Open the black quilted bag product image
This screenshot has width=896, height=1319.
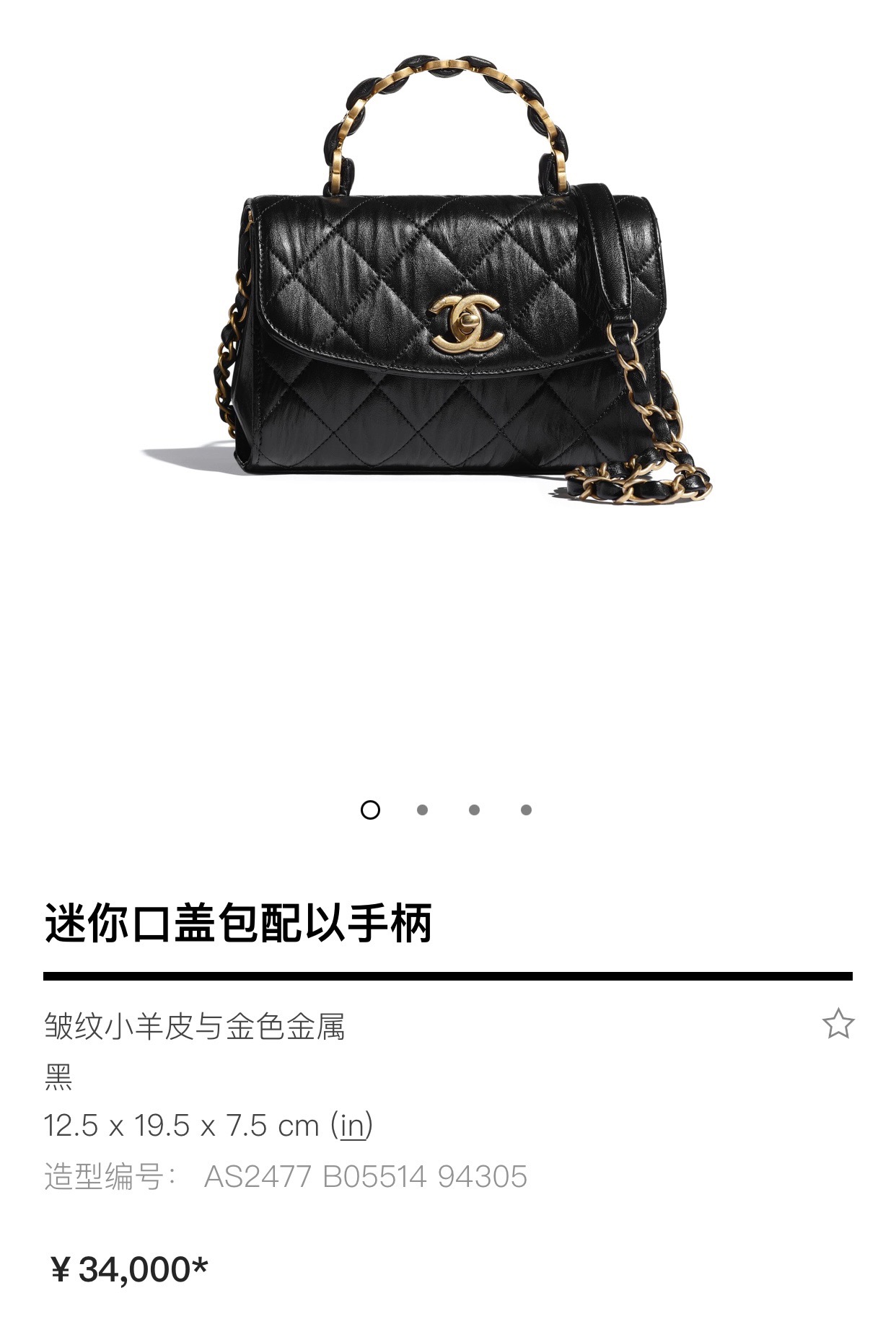(x=447, y=303)
